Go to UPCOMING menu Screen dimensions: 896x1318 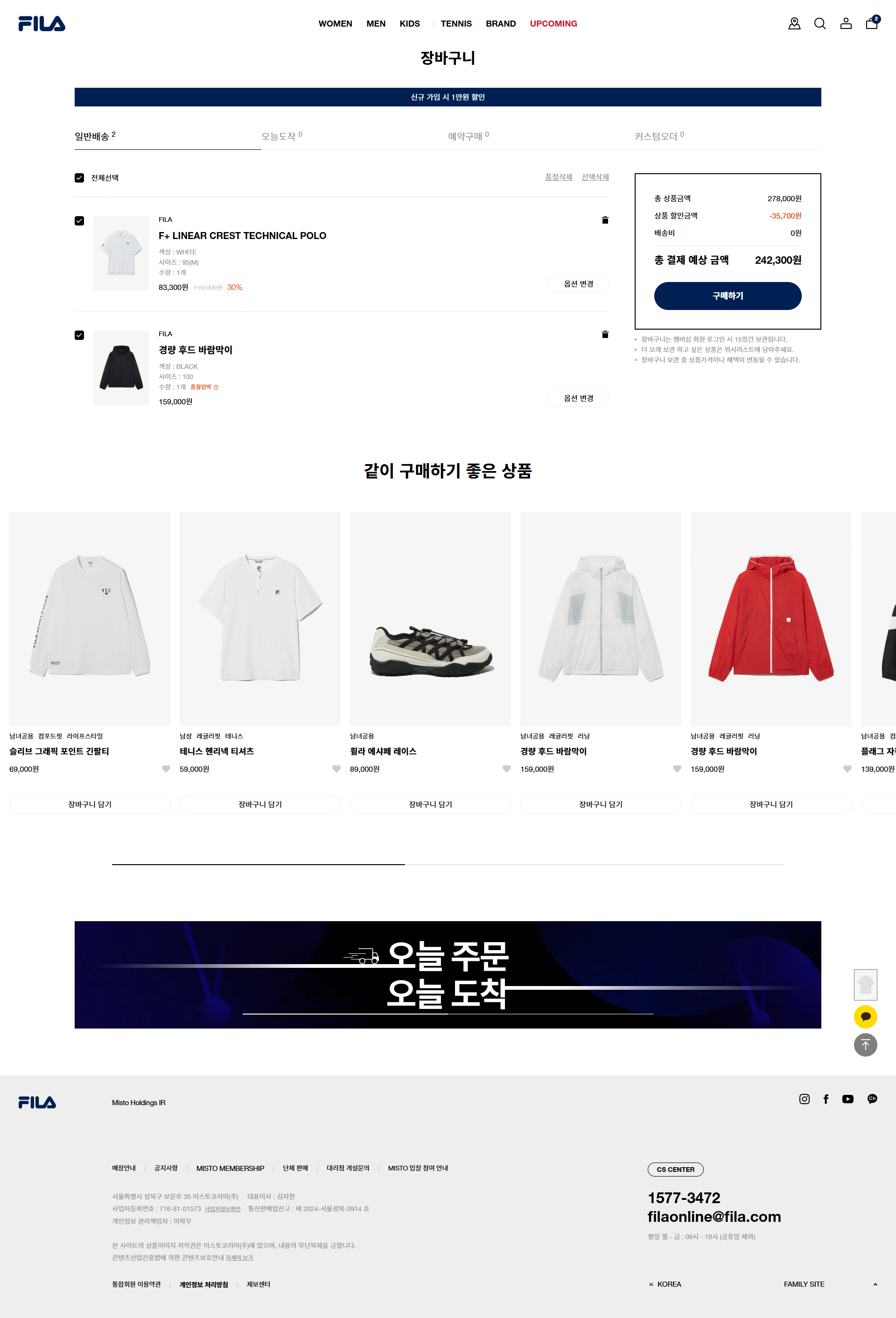[553, 23]
